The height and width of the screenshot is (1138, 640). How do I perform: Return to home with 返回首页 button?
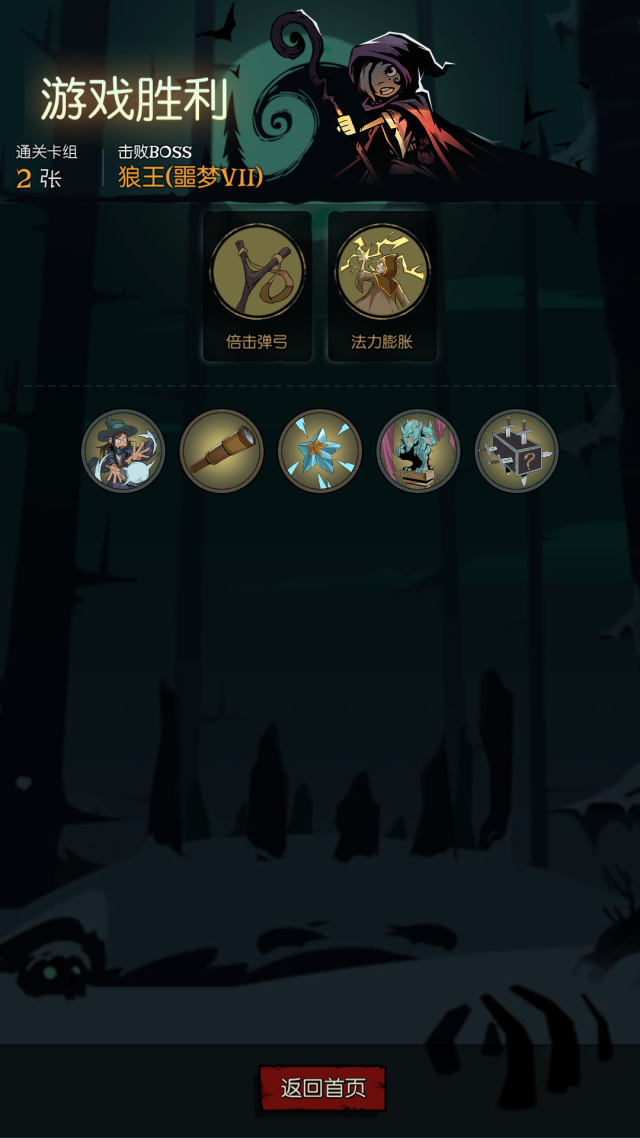(x=322, y=1088)
